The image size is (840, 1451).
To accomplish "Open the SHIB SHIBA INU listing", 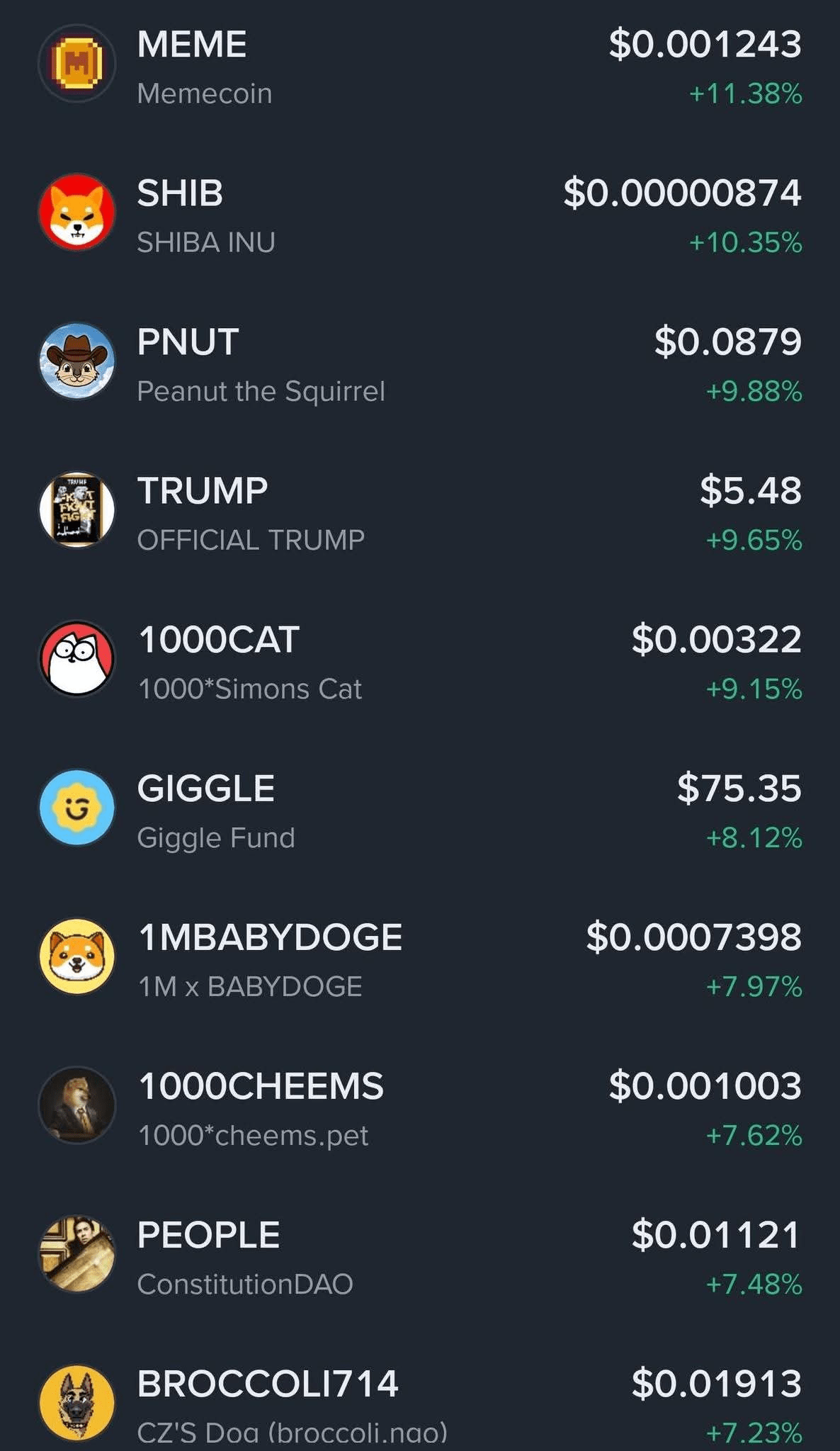I will pyautogui.click(x=420, y=216).
